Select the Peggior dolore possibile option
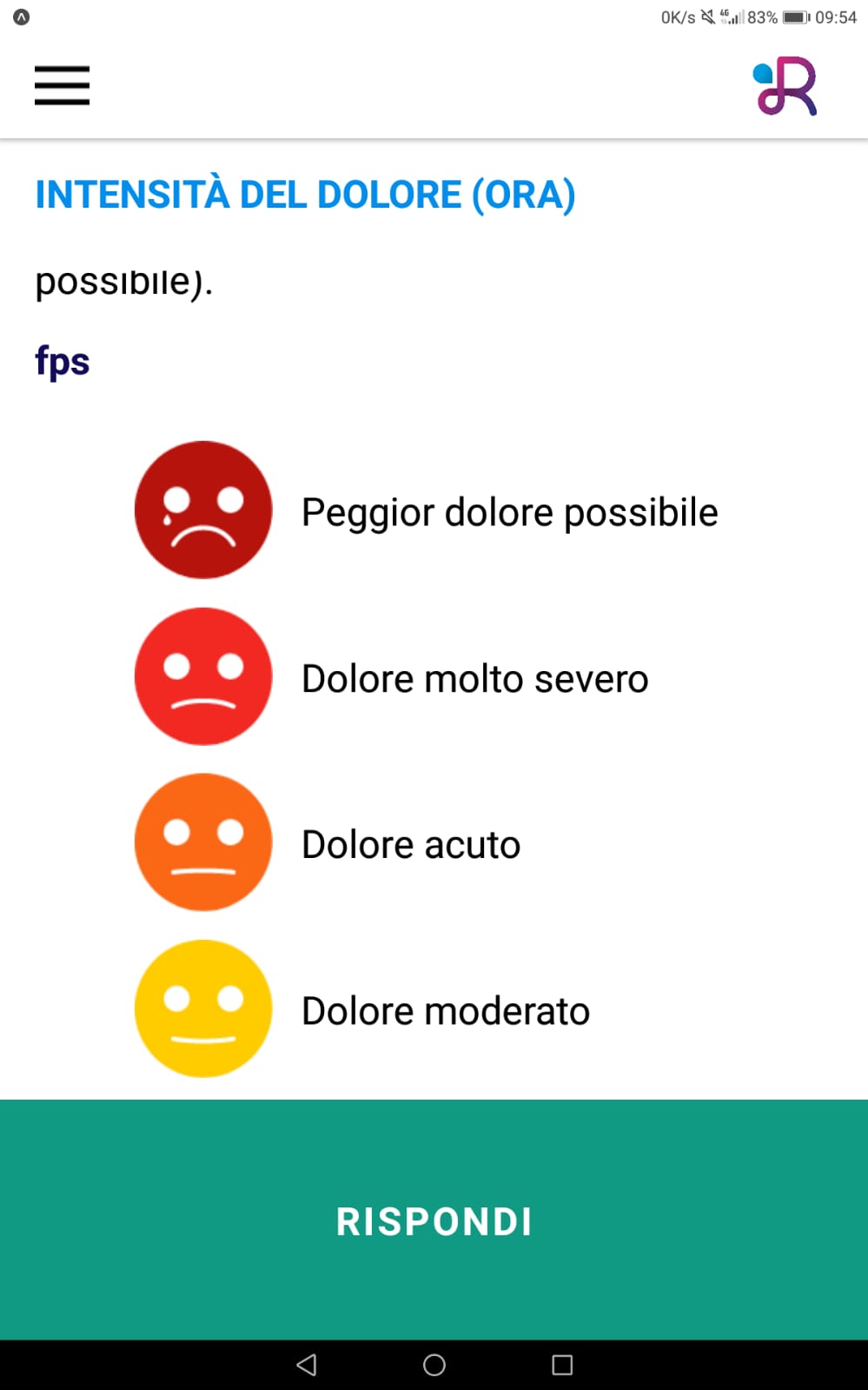868x1390 pixels. [x=426, y=510]
